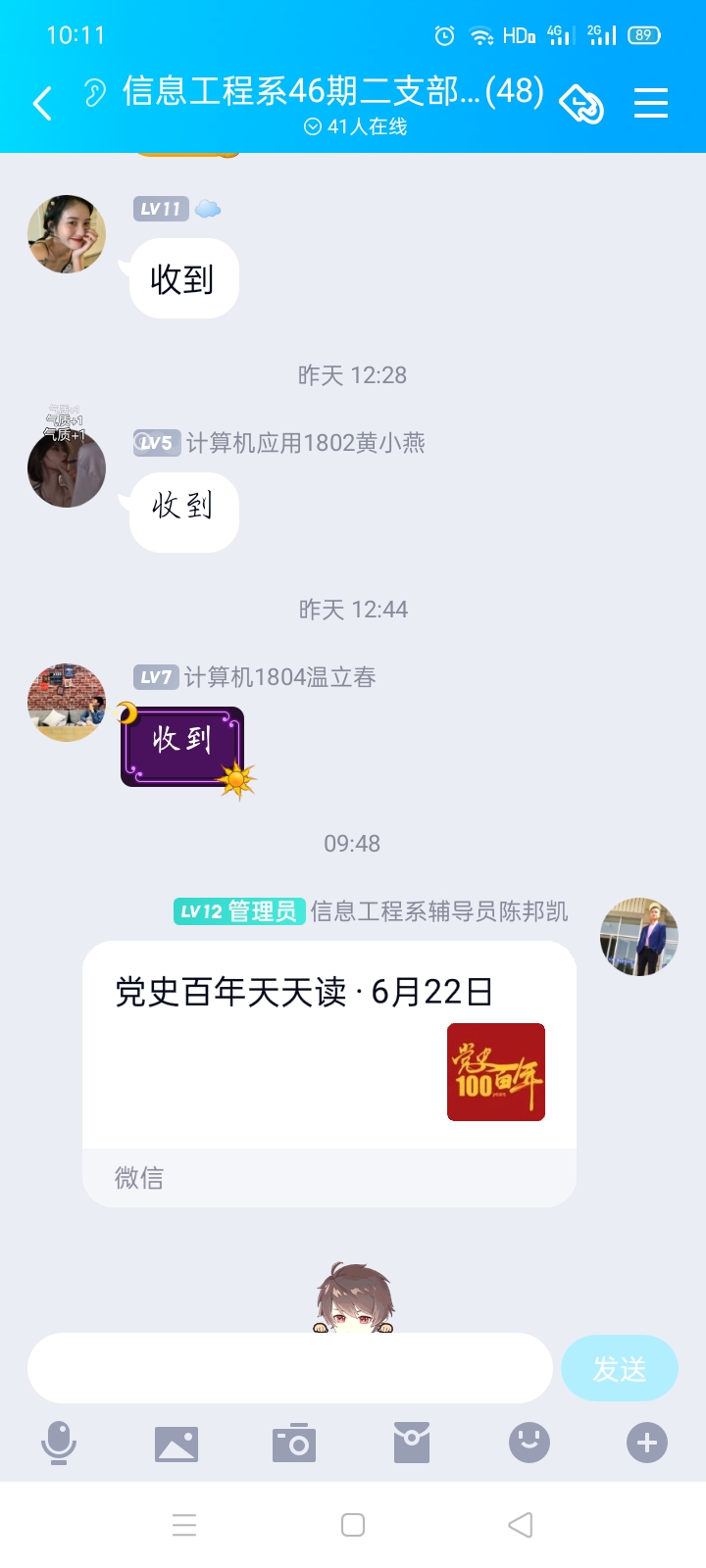Expand more options with the plus icon

pyautogui.click(x=647, y=1443)
